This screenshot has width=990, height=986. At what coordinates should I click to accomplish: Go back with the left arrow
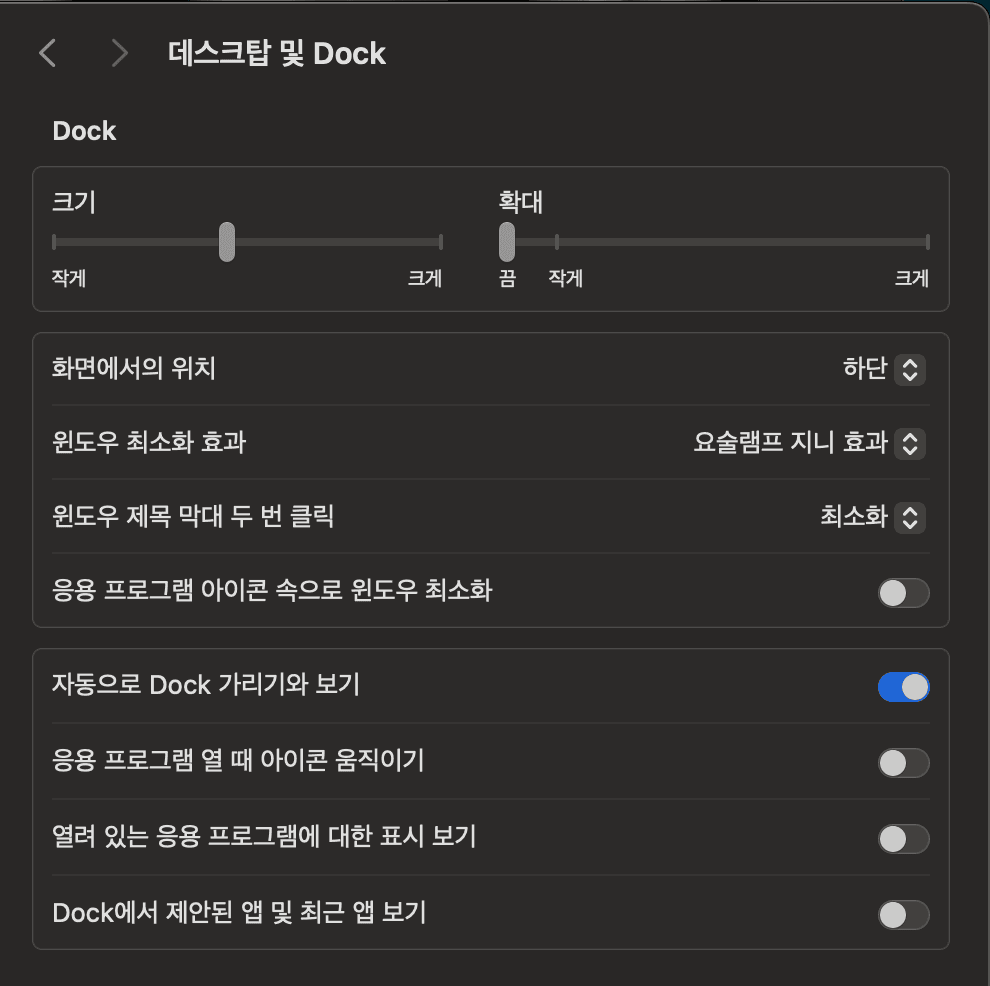[x=47, y=53]
